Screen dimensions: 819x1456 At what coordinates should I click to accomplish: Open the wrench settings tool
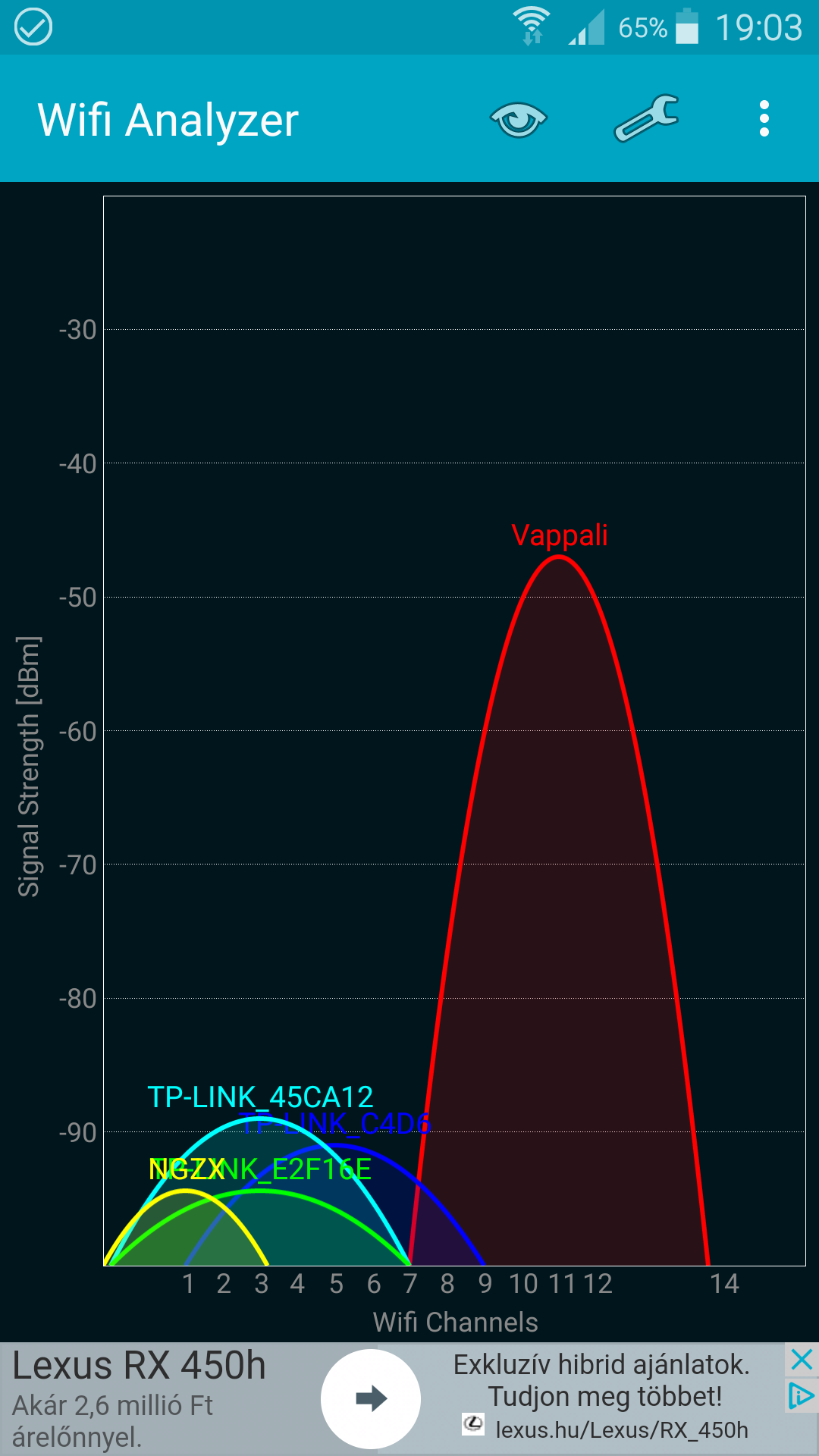pyautogui.click(x=646, y=118)
